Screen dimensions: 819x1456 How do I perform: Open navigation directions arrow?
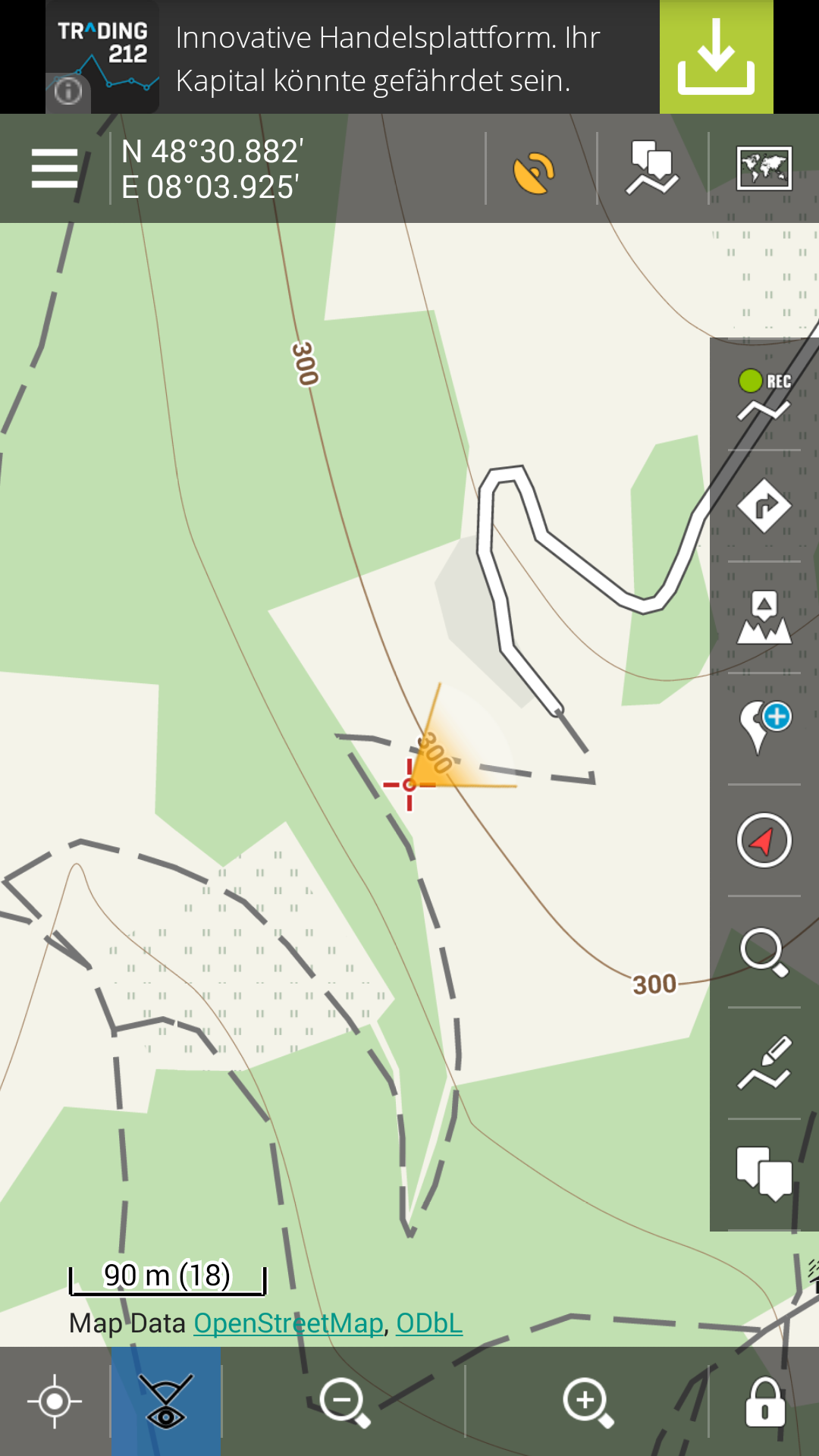(x=764, y=506)
